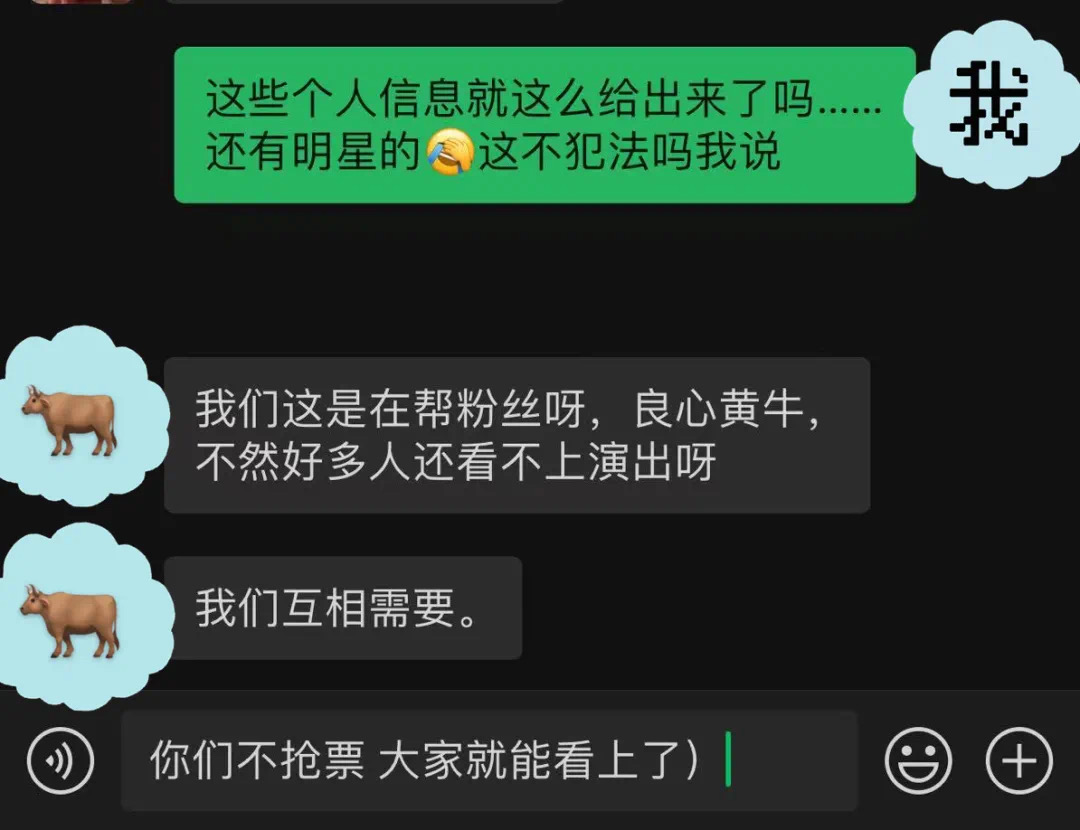Focus the message text field
This screenshot has width=1080, height=830.
pyautogui.click(x=488, y=762)
